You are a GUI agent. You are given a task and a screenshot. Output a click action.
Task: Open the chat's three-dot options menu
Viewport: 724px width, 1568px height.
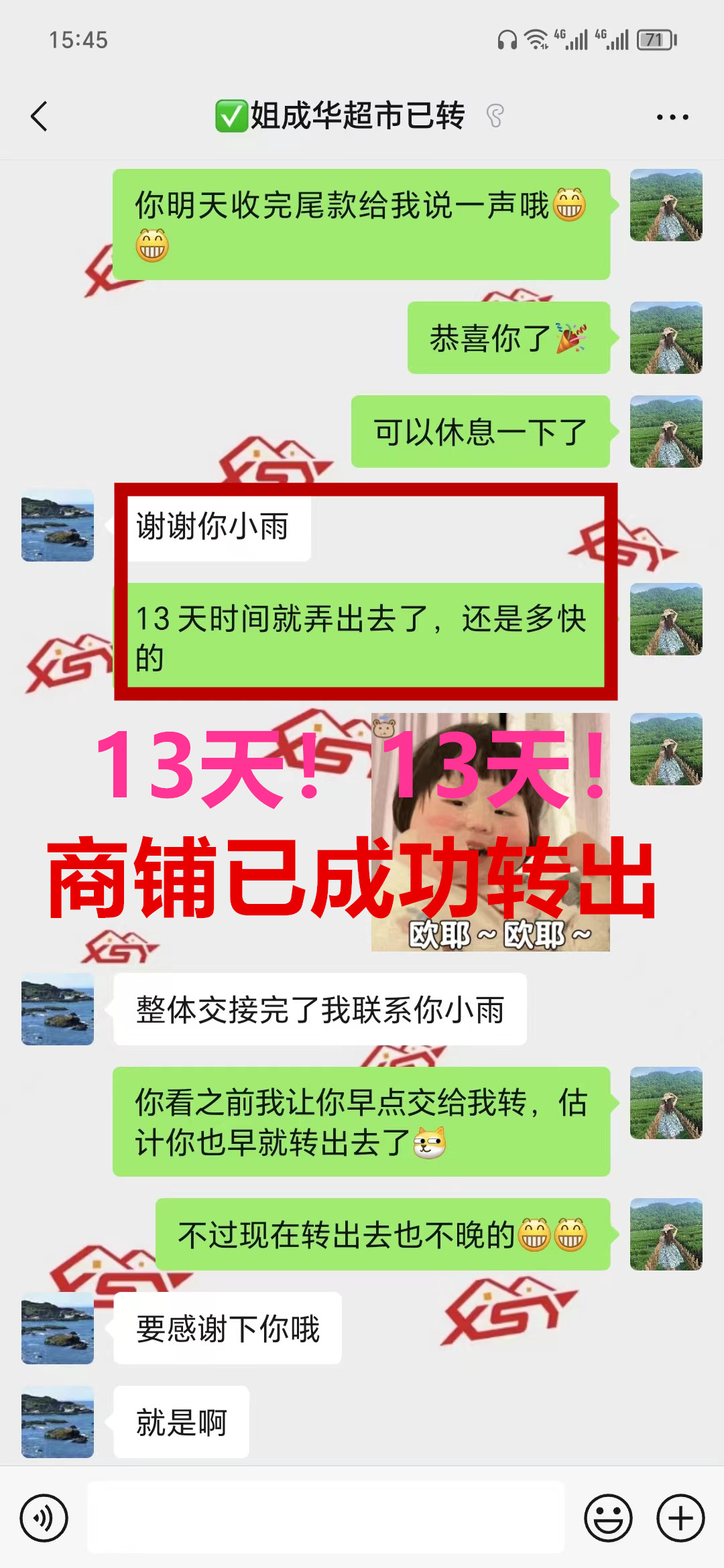point(672,117)
